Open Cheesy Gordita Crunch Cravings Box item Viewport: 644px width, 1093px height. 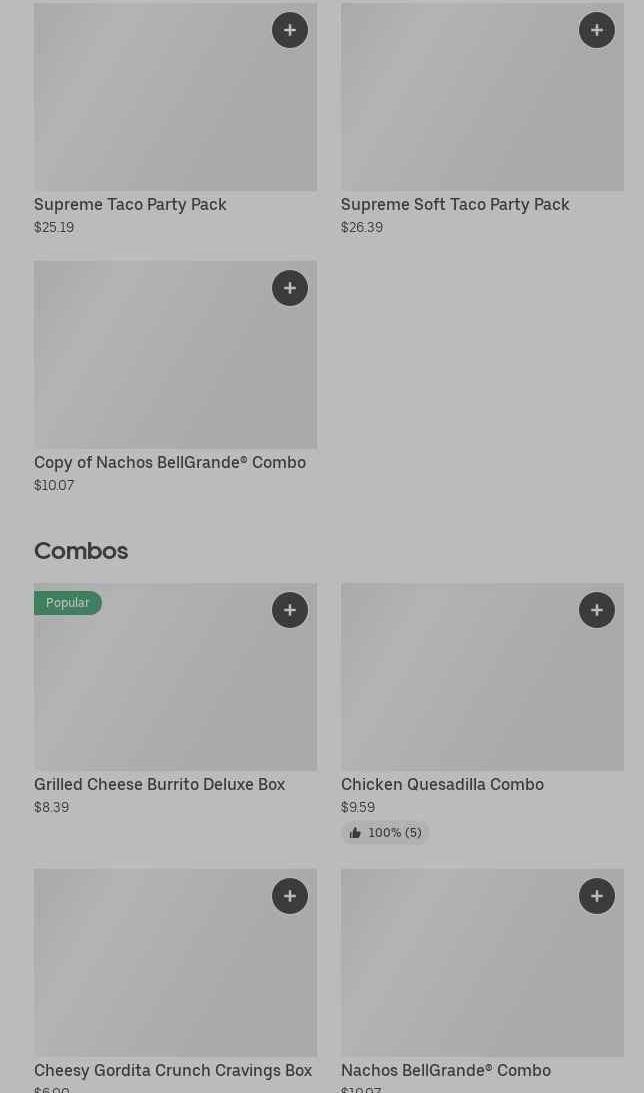[173, 1070]
